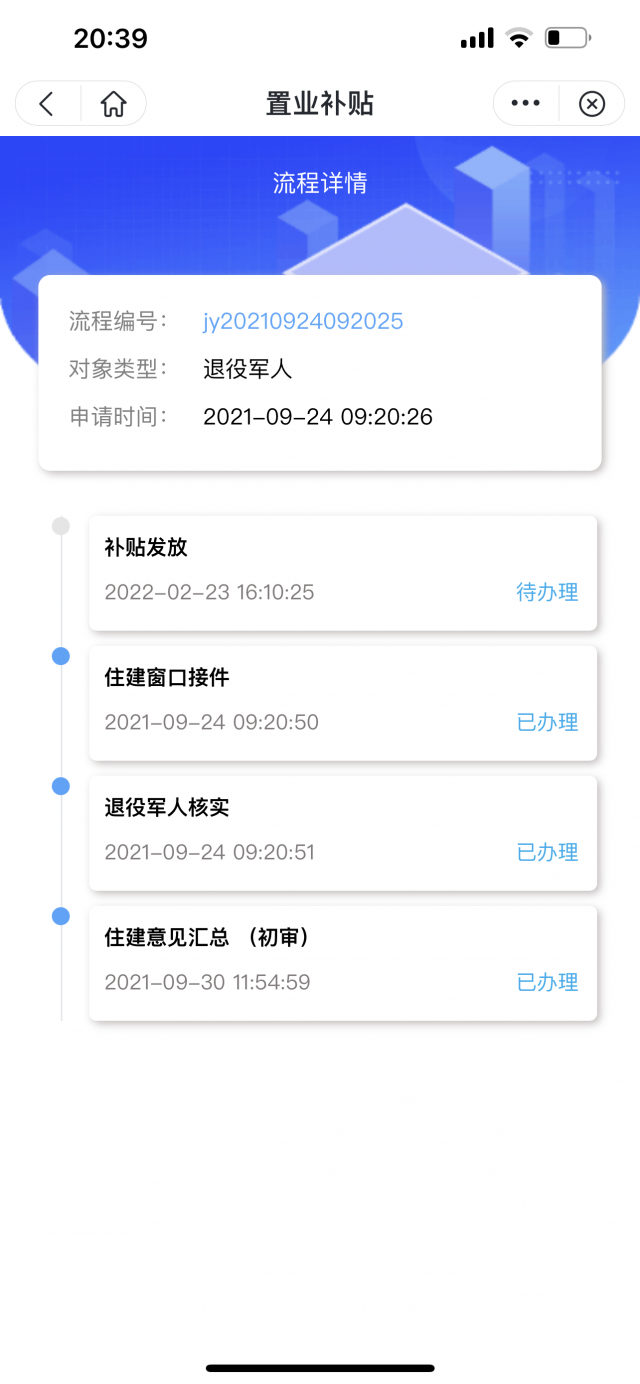Open process number jy20210924092025 link
The width and height of the screenshot is (640, 1384).
tap(303, 321)
